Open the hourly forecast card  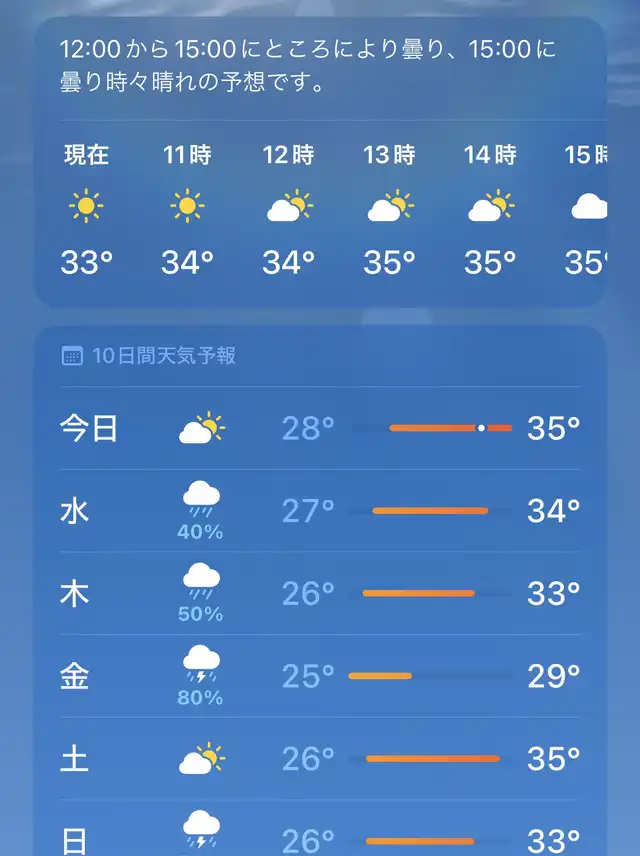coord(320,210)
